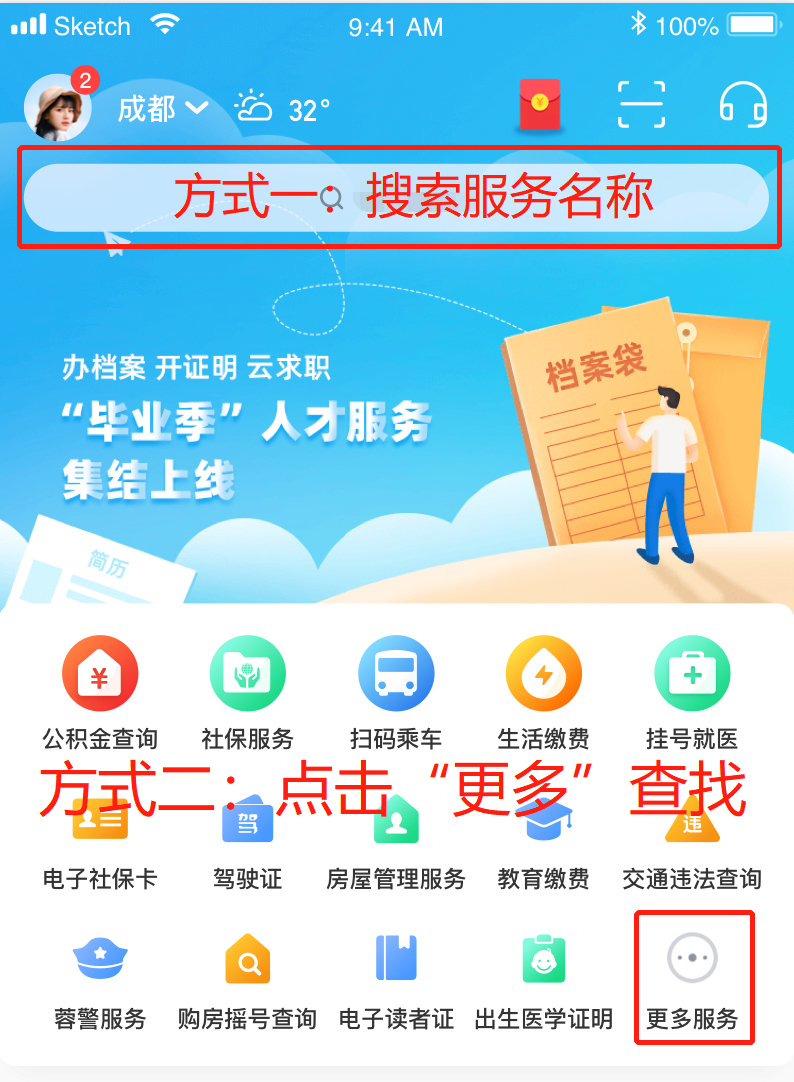Open the 毕业季 talent service banner

point(396,430)
